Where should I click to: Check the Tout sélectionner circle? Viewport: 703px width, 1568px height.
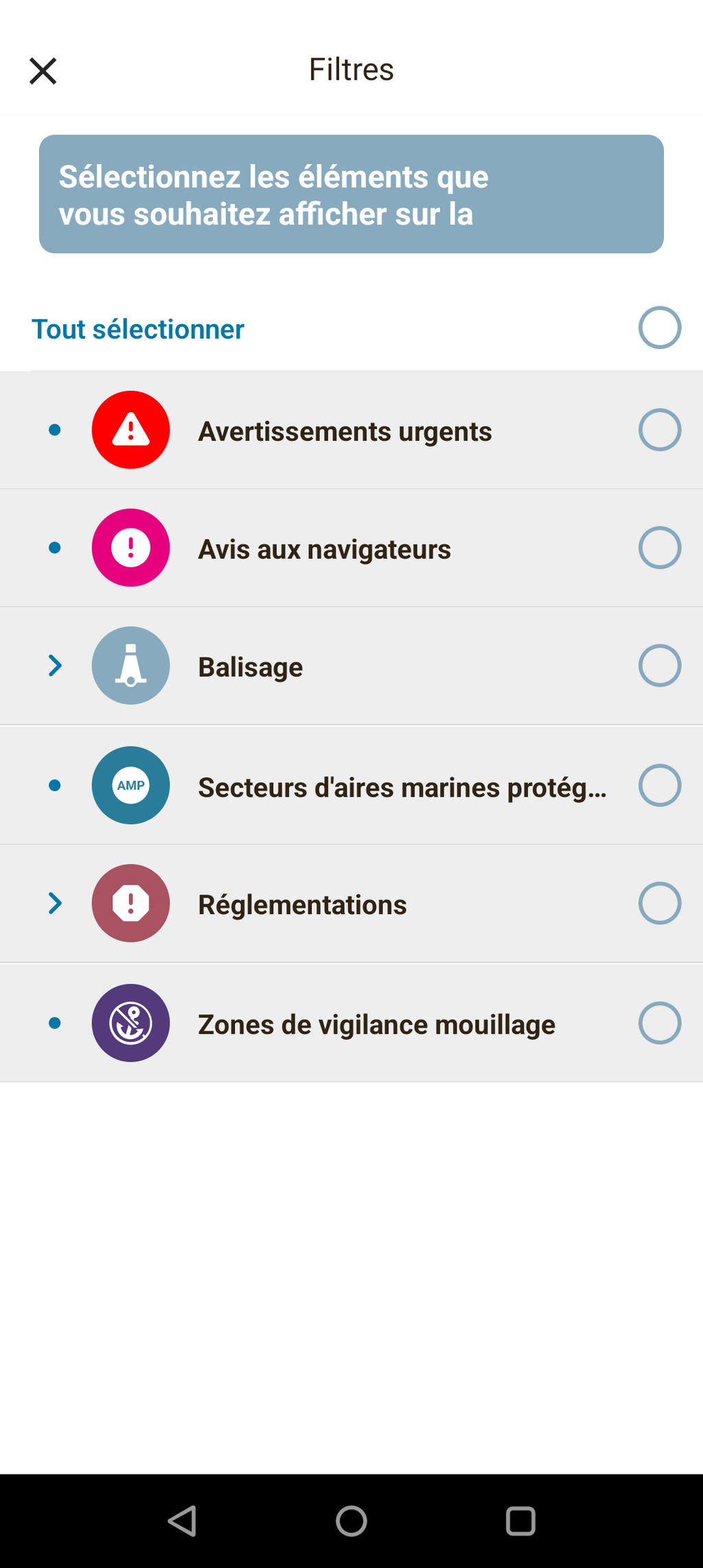pyautogui.click(x=659, y=328)
